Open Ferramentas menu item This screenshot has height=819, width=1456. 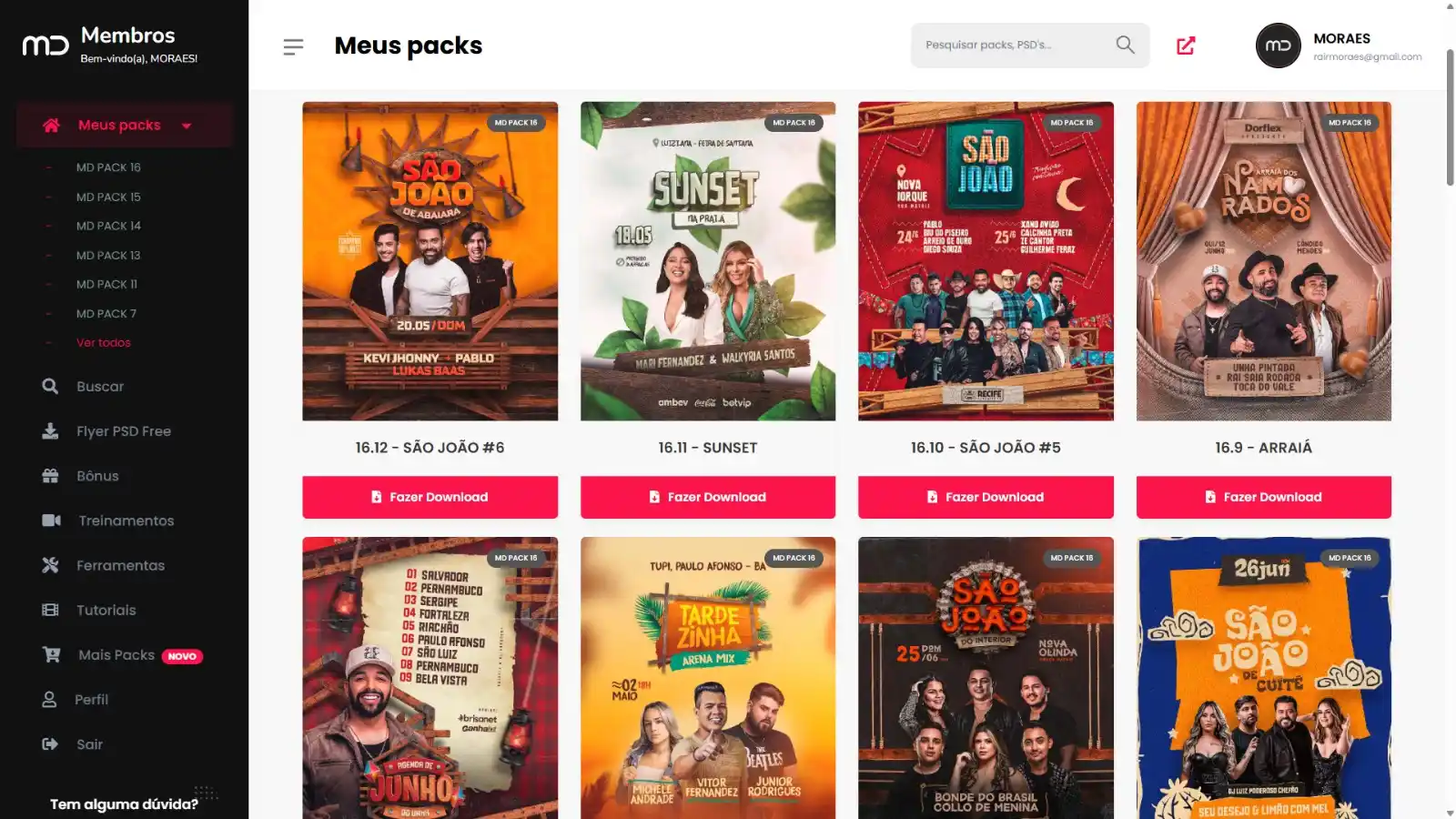point(120,565)
